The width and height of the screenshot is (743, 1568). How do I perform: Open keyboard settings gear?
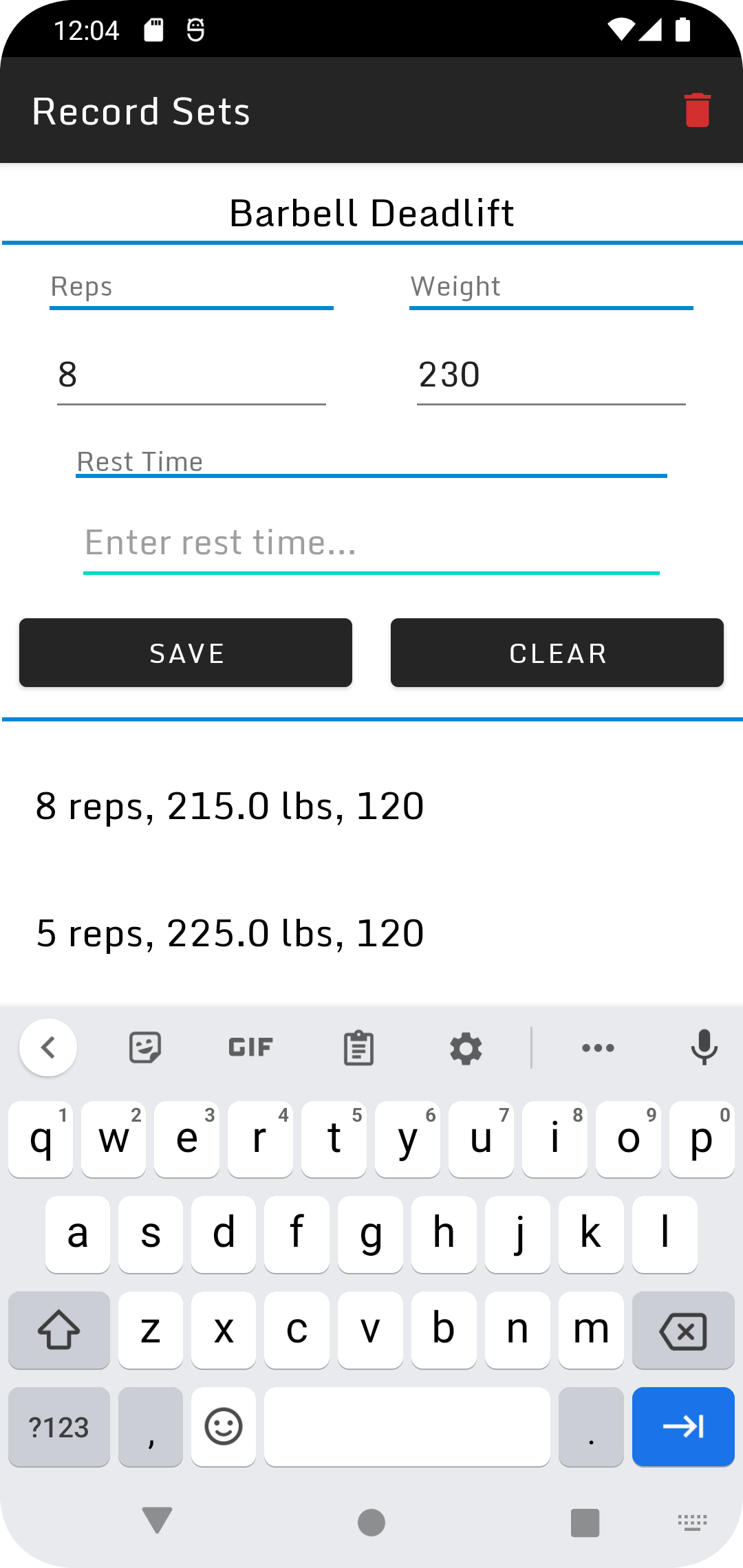pos(466,1048)
